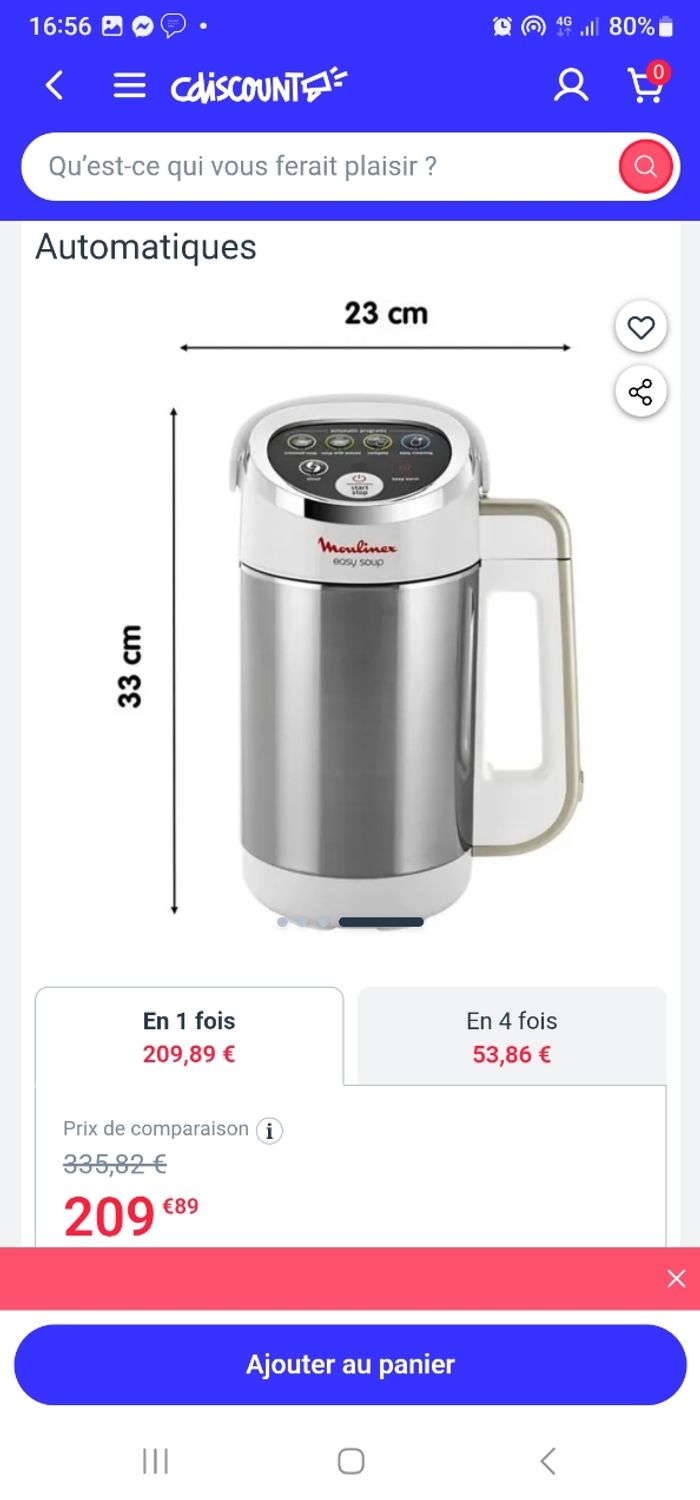Open the user account icon
The height and width of the screenshot is (1500, 700).
click(571, 86)
